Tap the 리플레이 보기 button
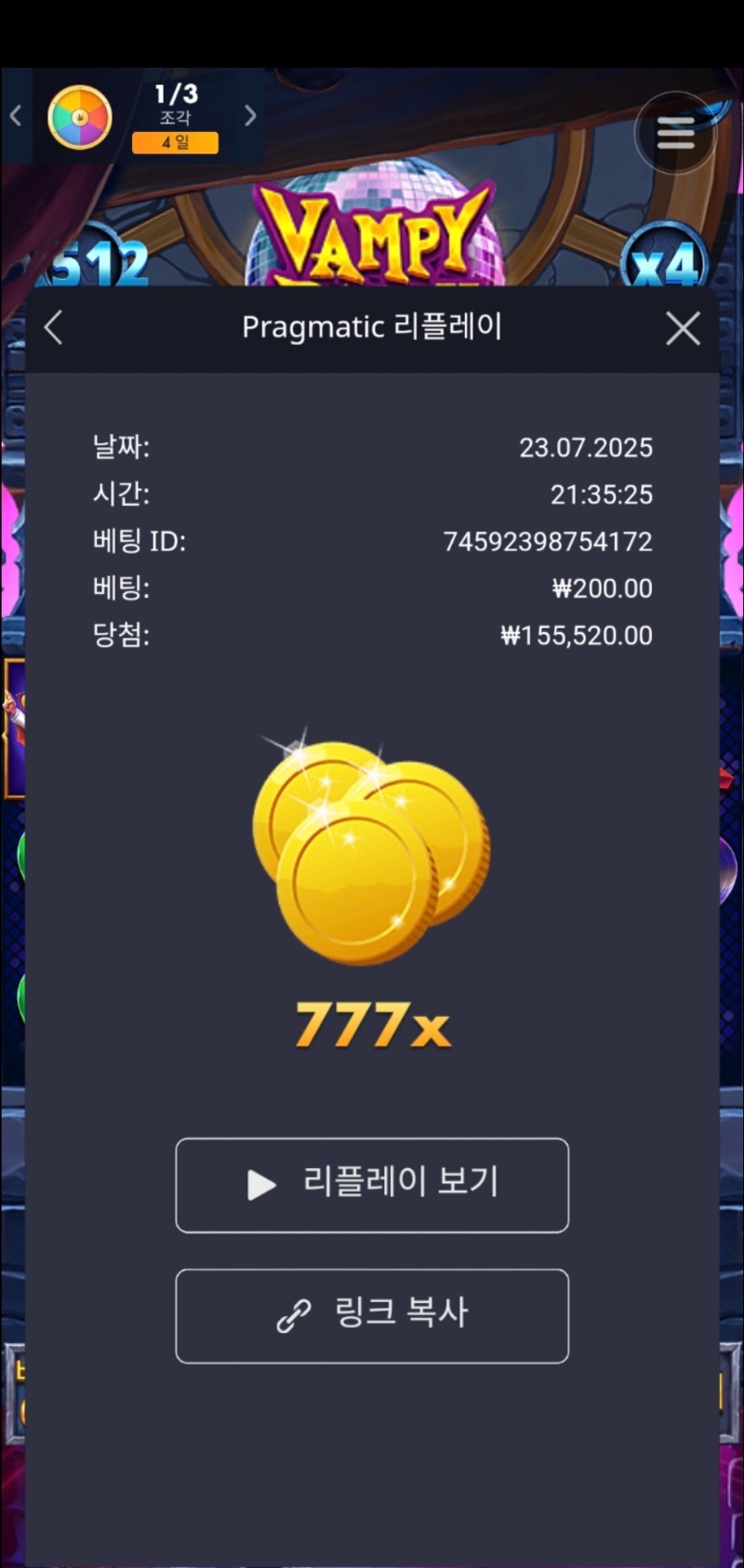744x1568 pixels. tap(372, 1185)
